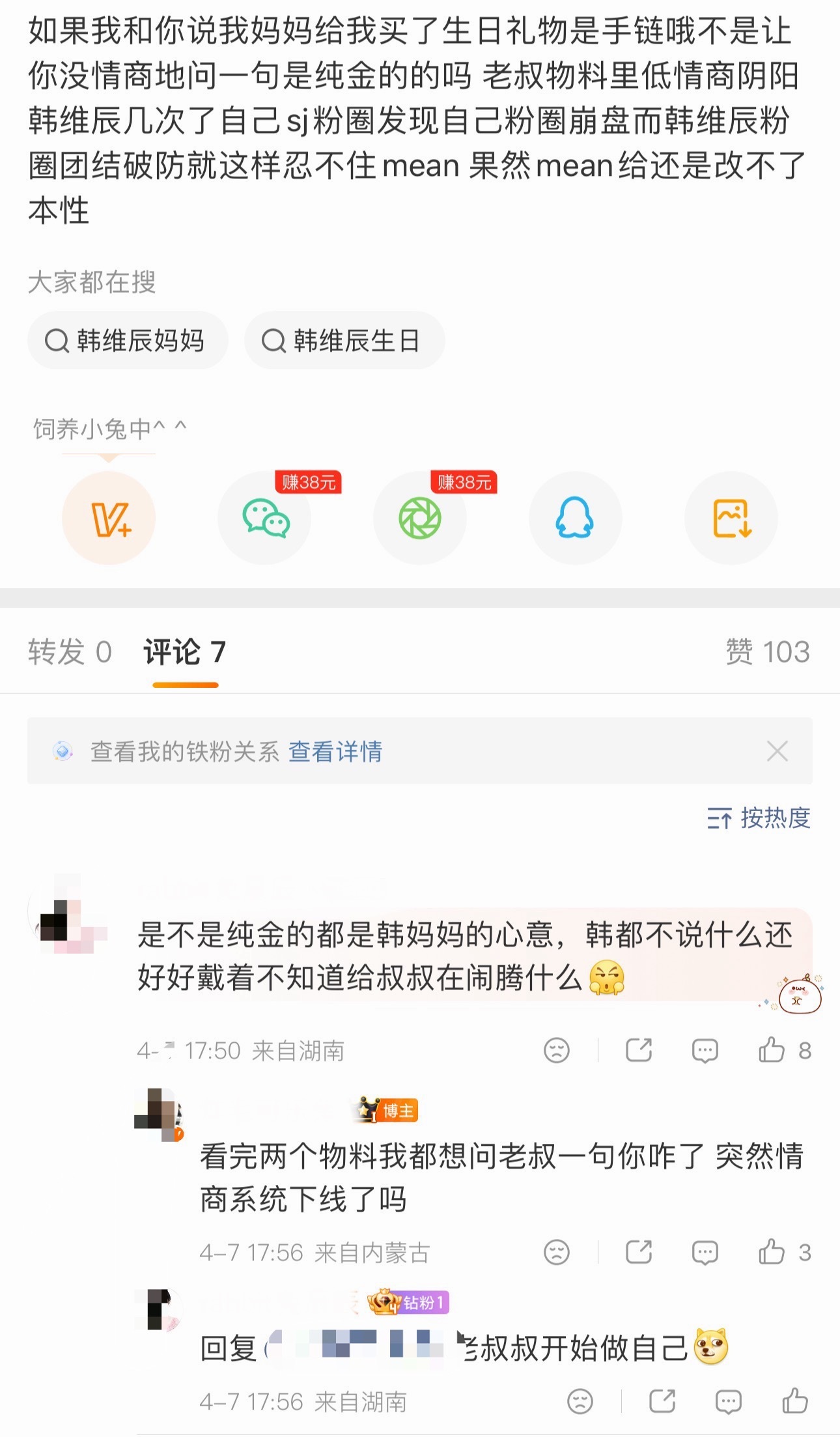Search for 韩维辰生日
The height and width of the screenshot is (1437, 840).
click(344, 339)
